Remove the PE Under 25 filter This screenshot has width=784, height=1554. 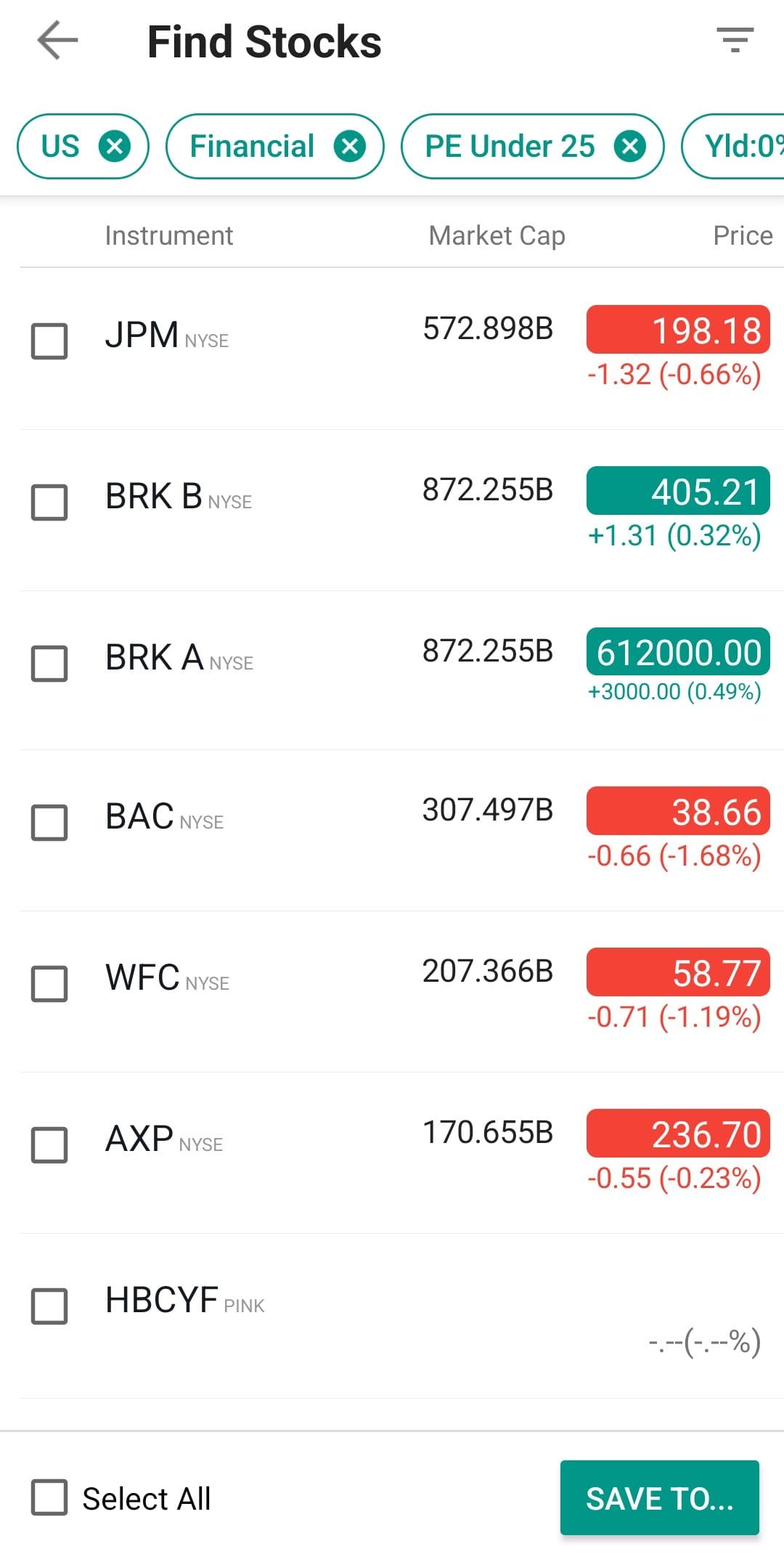coord(631,146)
